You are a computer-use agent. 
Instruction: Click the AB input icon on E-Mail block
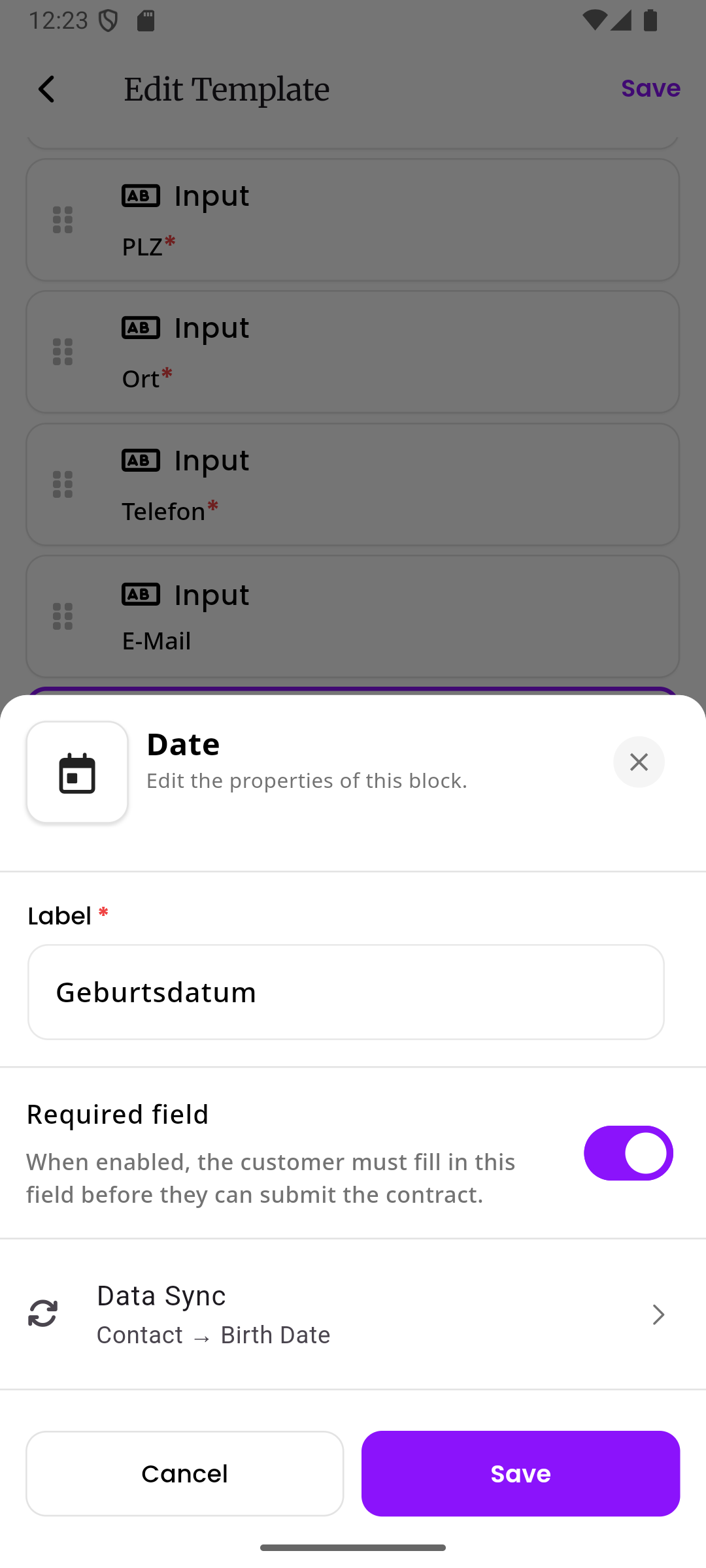tap(141, 595)
